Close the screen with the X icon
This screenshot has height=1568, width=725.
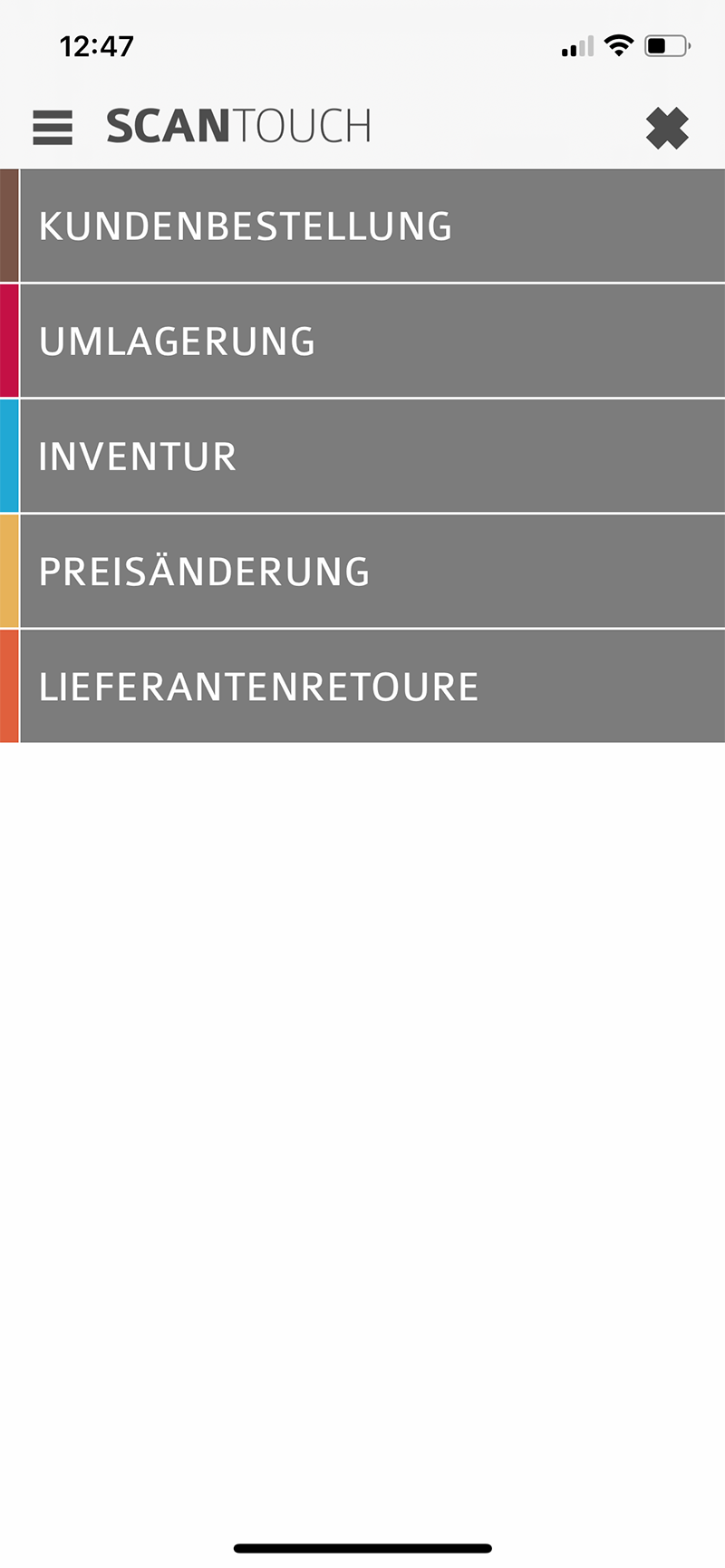click(x=667, y=128)
